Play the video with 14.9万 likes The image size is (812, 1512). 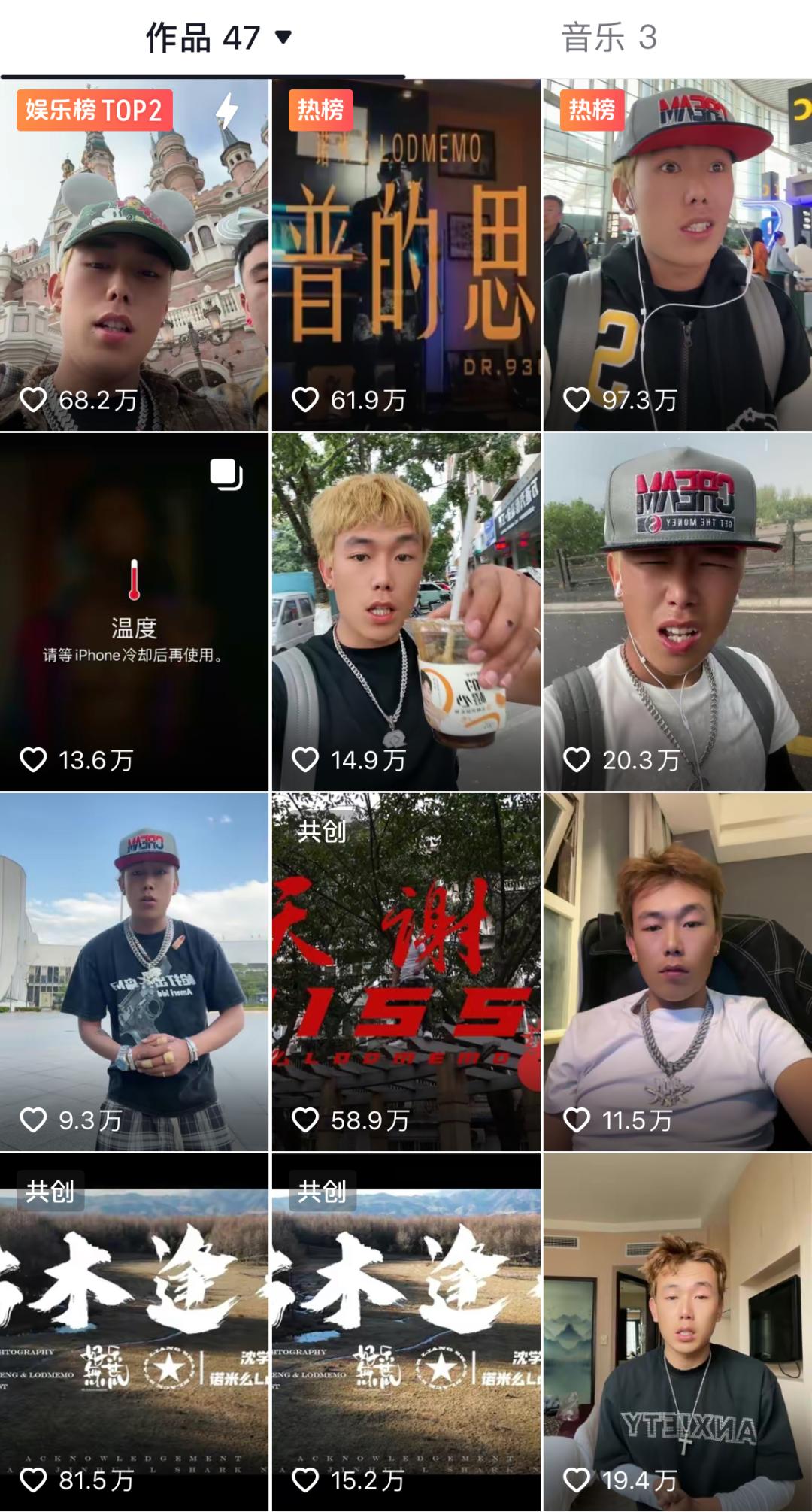tap(406, 613)
